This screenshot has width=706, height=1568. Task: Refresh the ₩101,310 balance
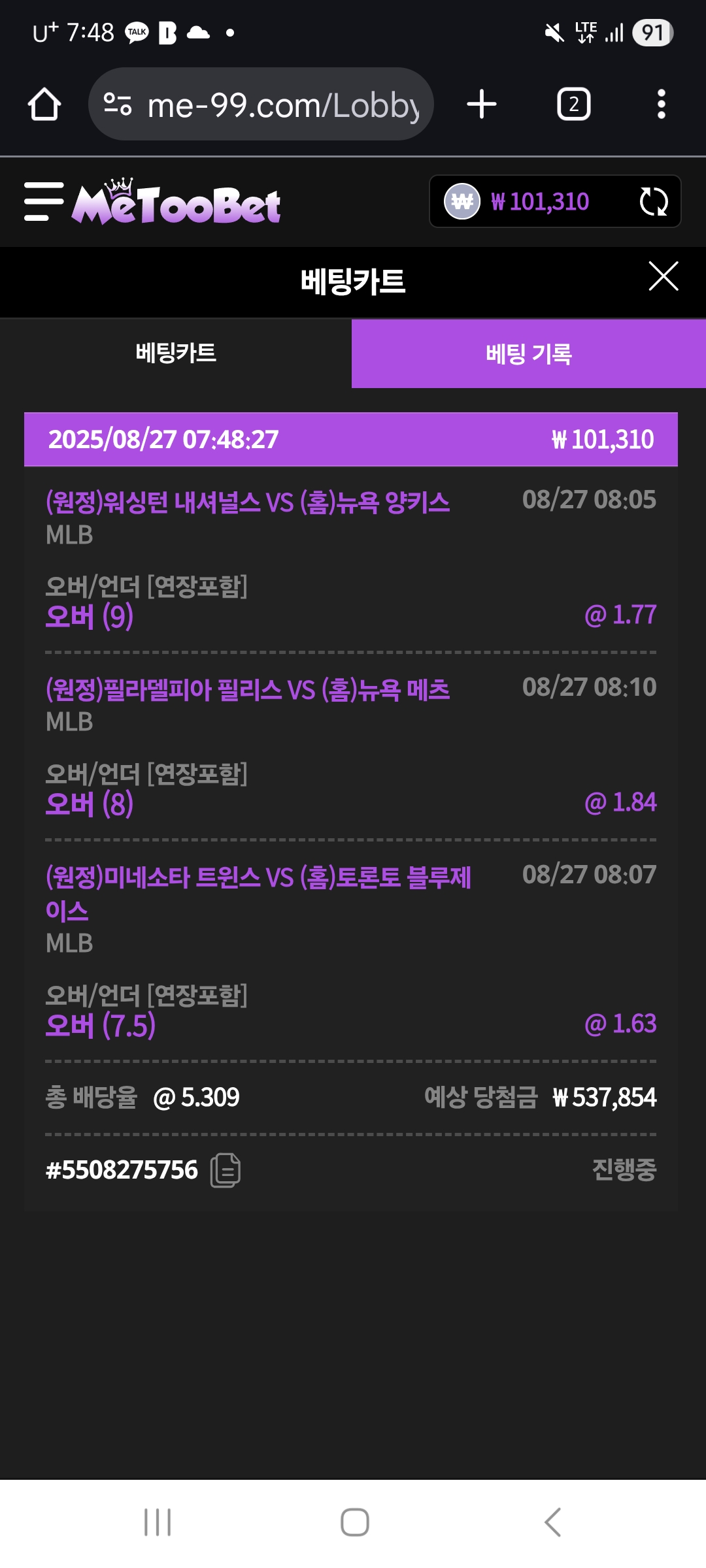(x=653, y=201)
